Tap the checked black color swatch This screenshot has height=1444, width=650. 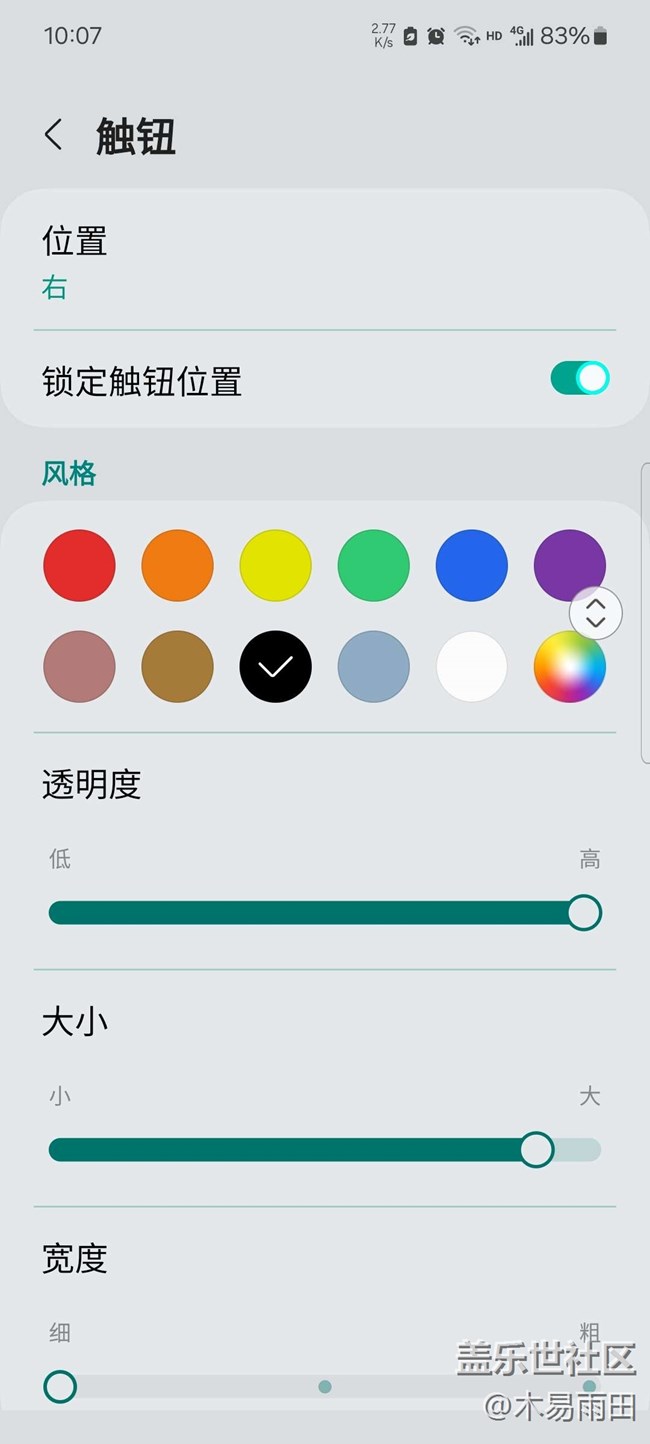click(x=275, y=667)
